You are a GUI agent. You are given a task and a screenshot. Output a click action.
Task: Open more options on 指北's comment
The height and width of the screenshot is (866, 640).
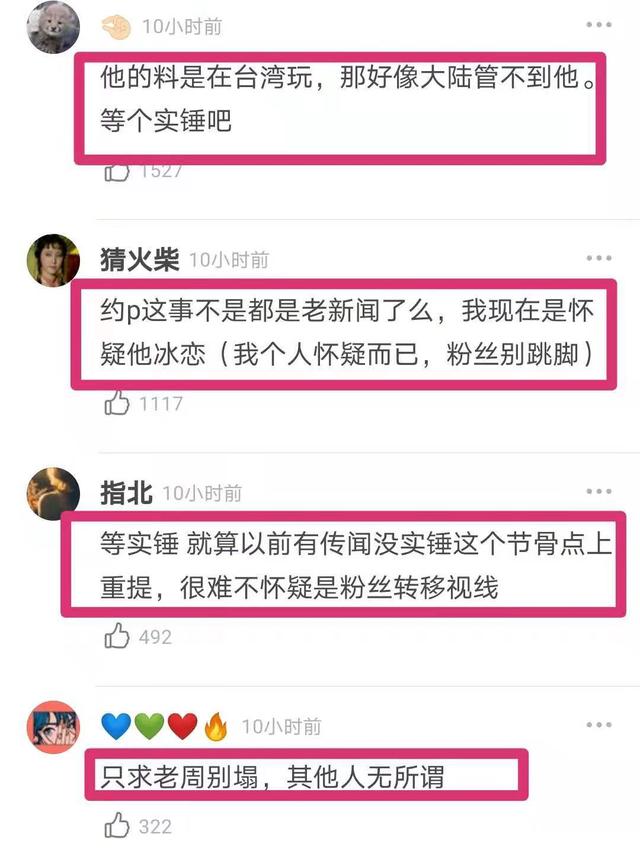click(599, 491)
